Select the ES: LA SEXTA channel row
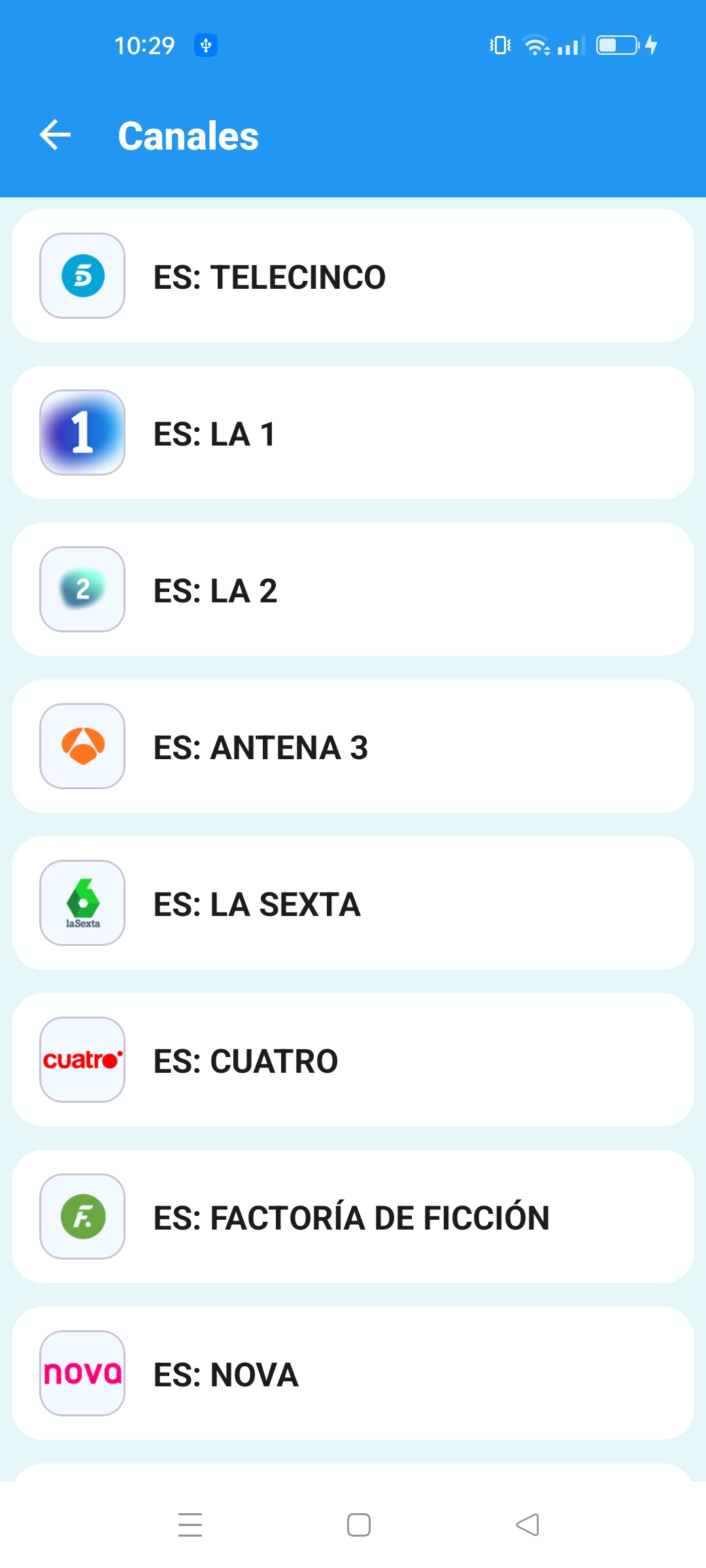This screenshot has height=1568, width=706. pos(353,904)
